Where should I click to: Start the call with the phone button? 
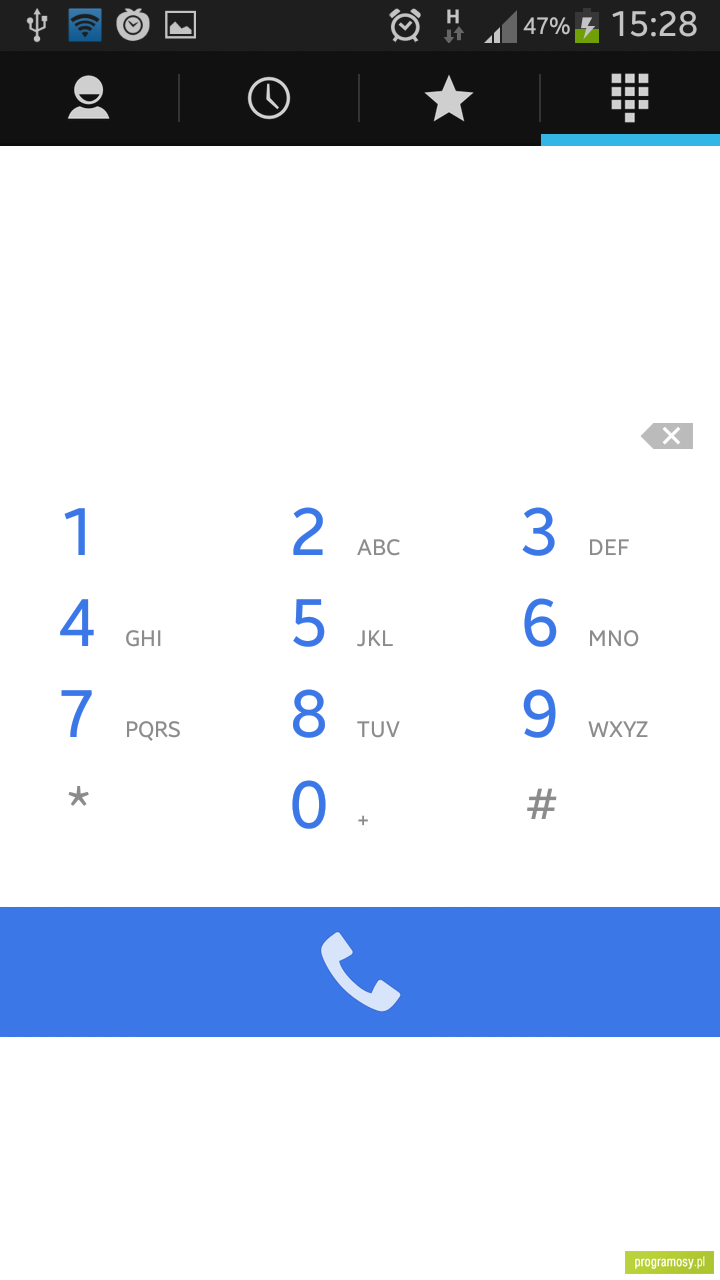click(360, 972)
